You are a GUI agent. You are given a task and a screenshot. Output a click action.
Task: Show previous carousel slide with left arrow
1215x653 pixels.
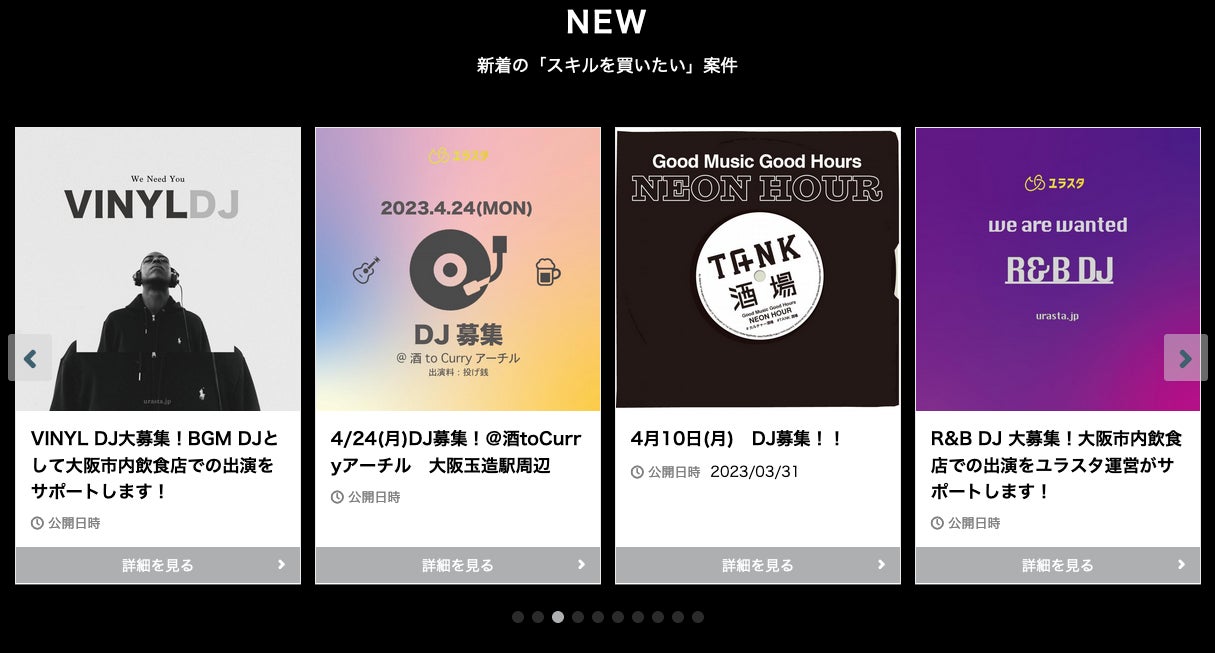(x=30, y=358)
